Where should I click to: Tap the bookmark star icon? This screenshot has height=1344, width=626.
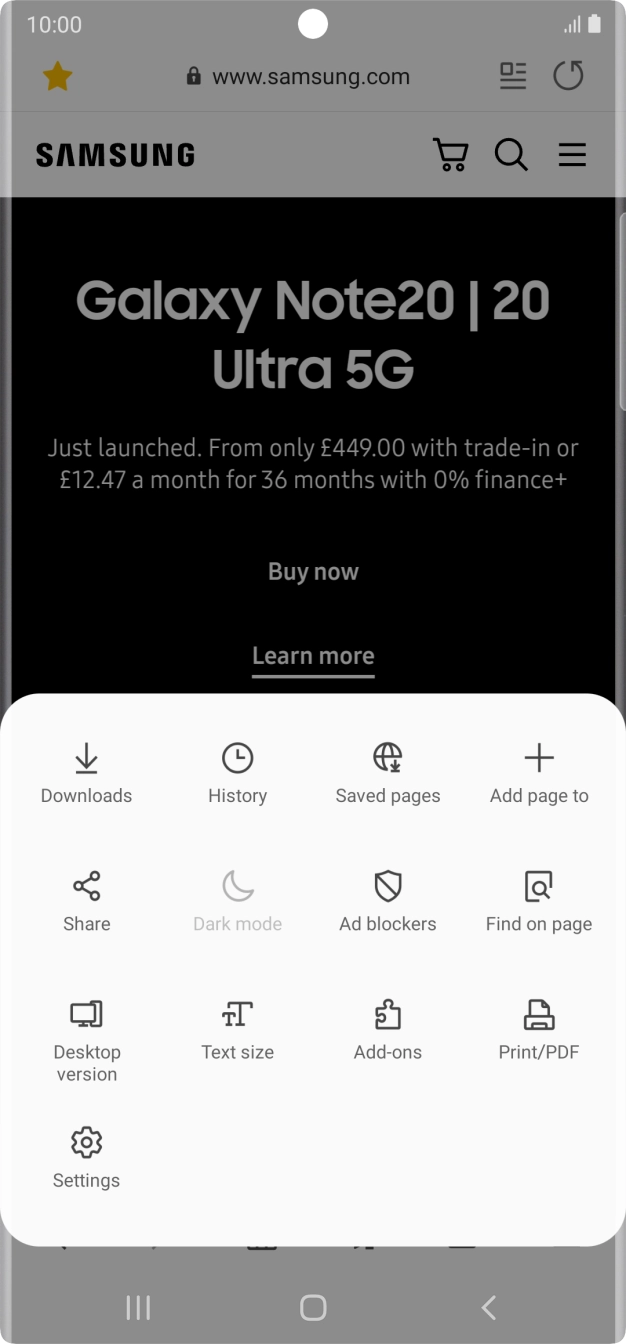click(58, 77)
